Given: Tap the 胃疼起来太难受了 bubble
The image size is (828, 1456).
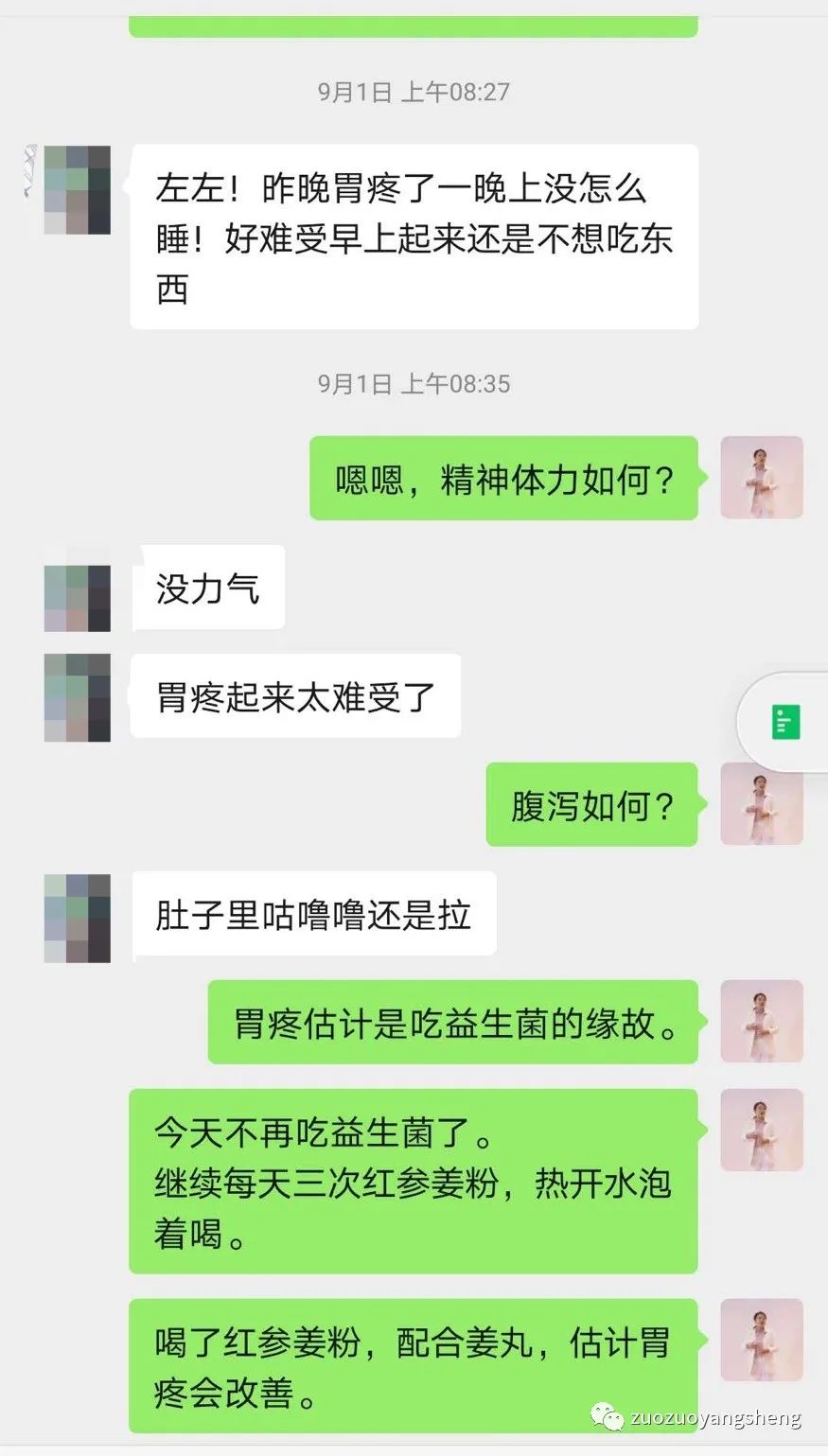Looking at the screenshot, I should pyautogui.click(x=293, y=695).
